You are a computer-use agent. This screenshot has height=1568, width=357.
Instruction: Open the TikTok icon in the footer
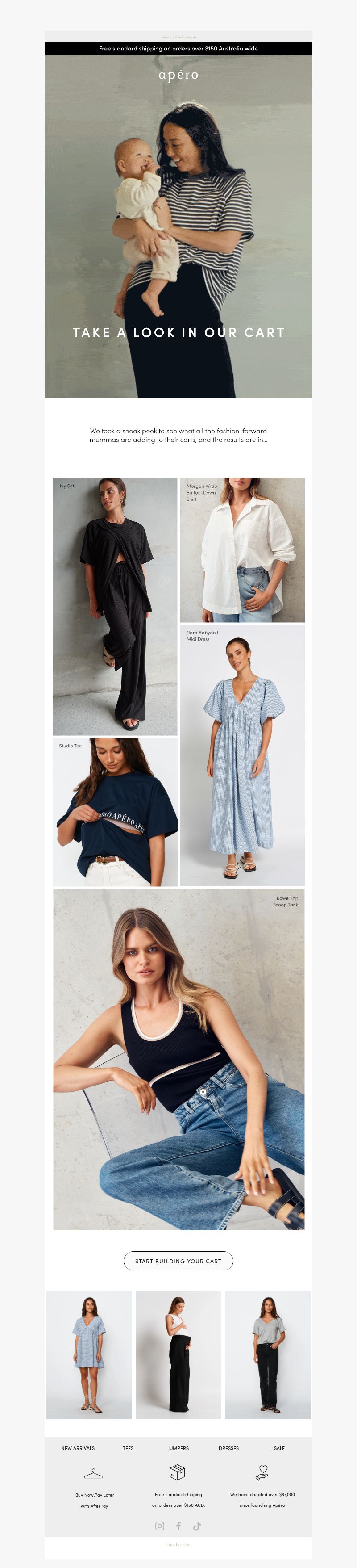(x=197, y=1526)
